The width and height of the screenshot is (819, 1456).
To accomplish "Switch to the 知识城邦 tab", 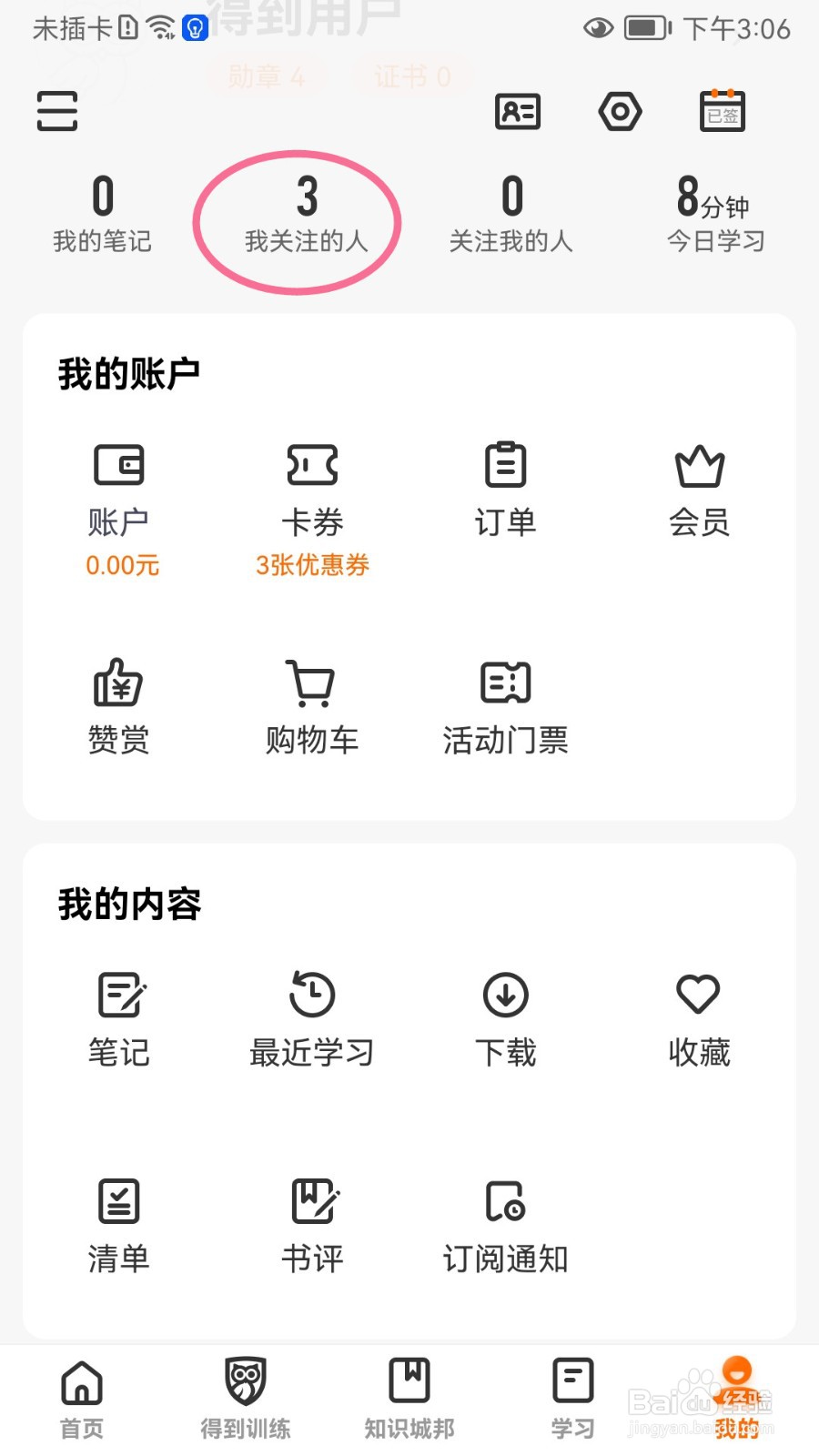I will tap(409, 1397).
